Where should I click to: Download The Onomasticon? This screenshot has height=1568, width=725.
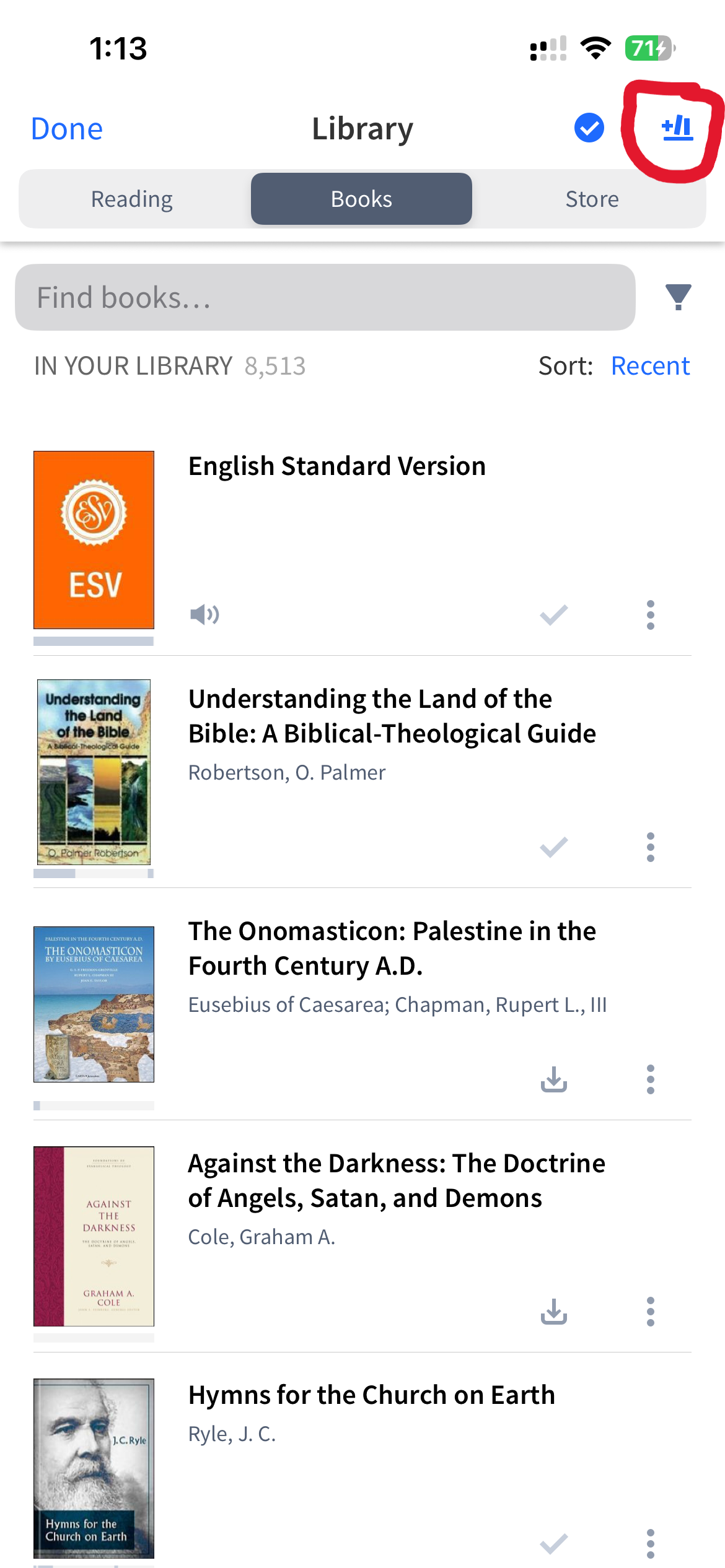(x=553, y=1079)
